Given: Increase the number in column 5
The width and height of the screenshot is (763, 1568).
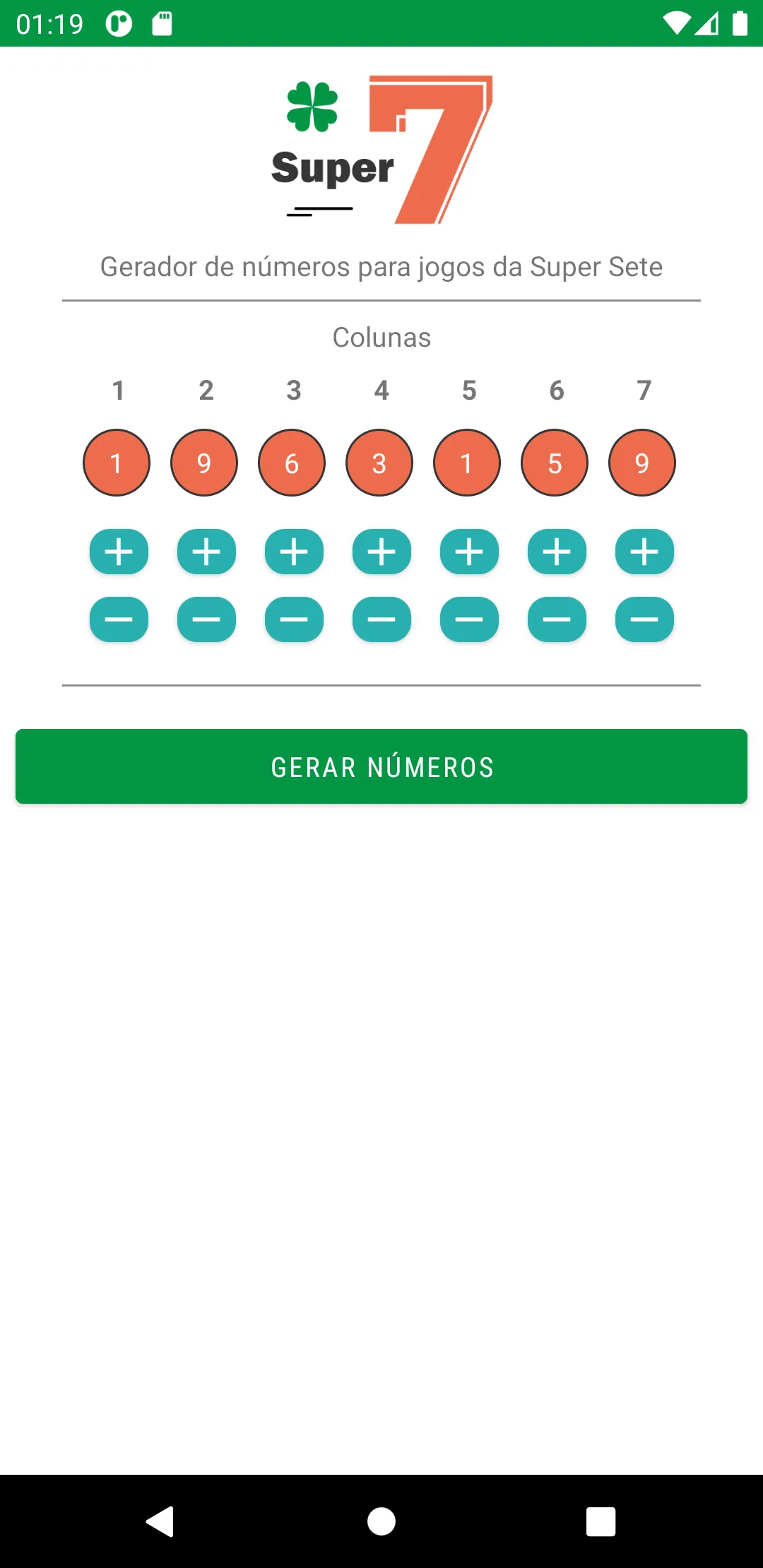Looking at the screenshot, I should point(469,552).
